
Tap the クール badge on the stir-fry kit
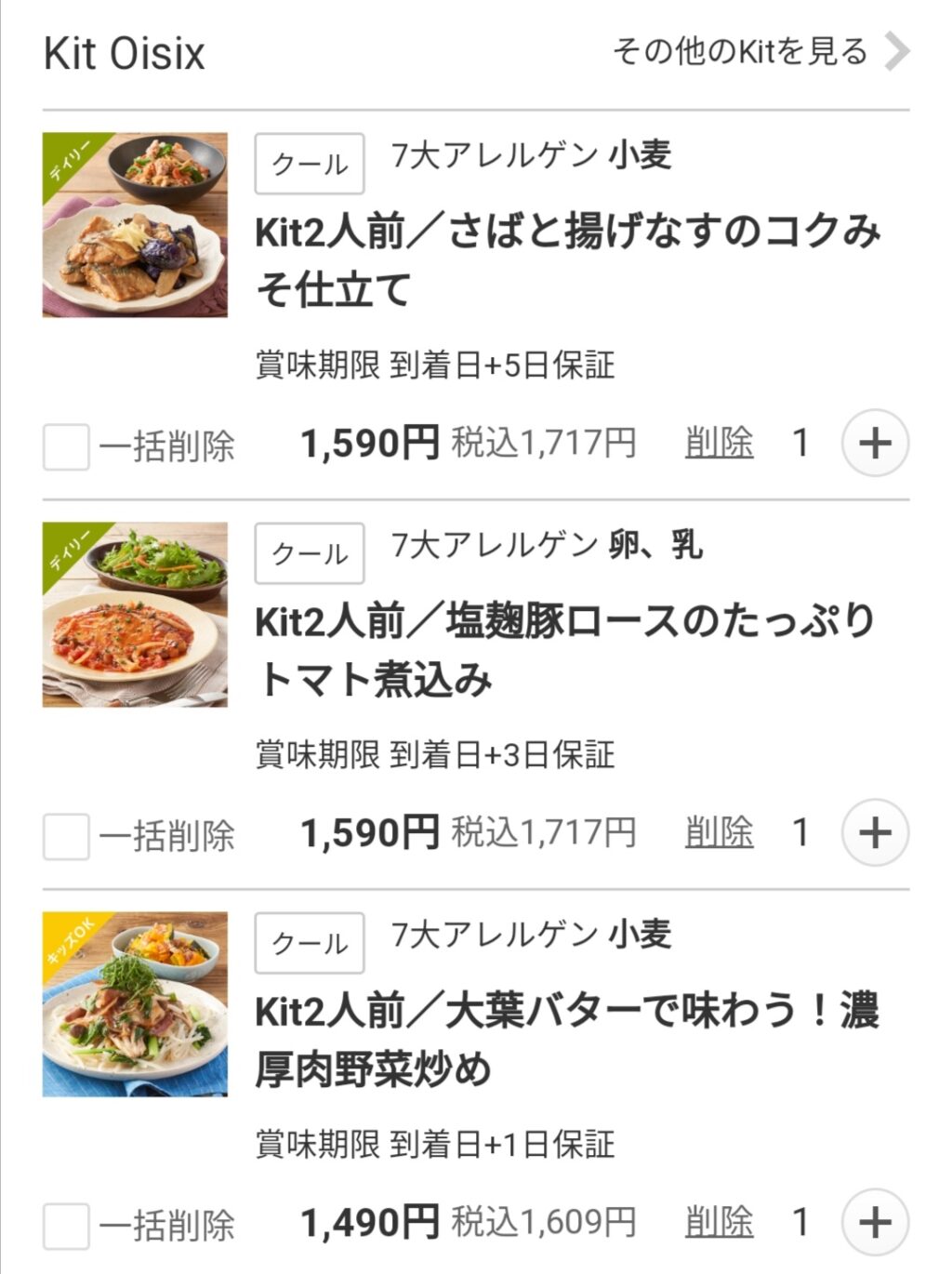[308, 944]
